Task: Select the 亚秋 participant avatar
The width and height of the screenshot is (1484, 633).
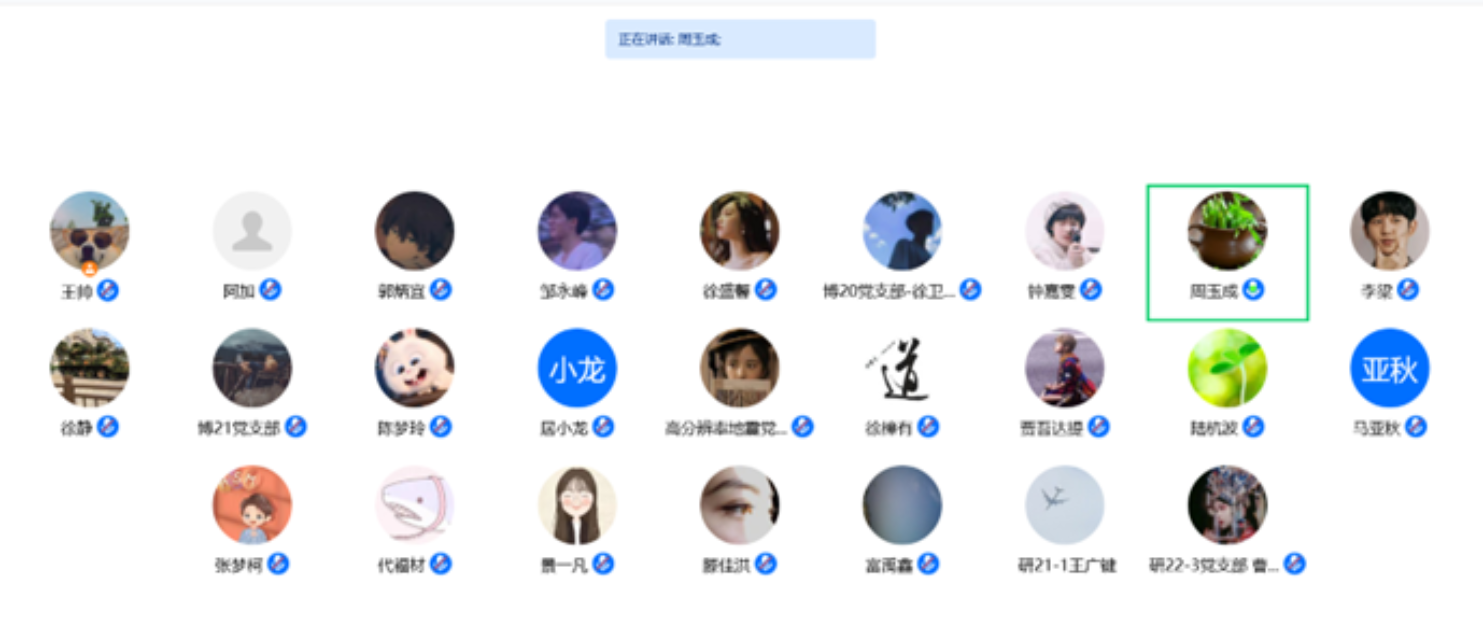Action: (1389, 368)
